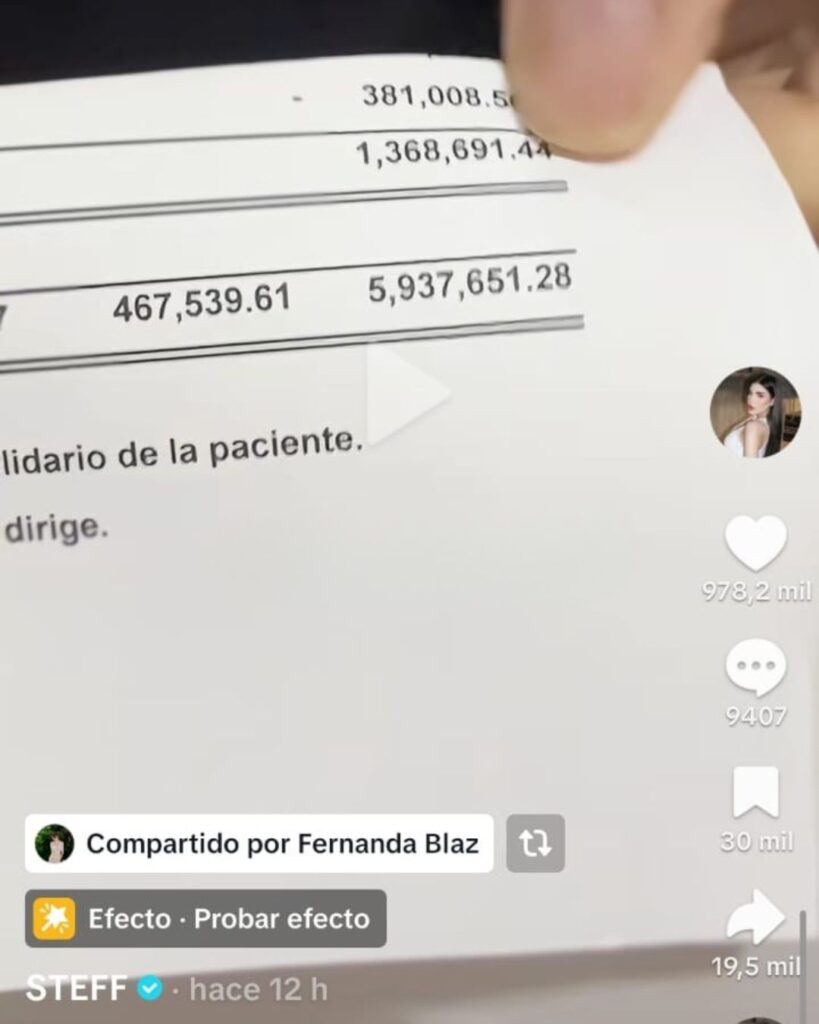
Task: Share the video using the arrow icon
Action: (757, 915)
